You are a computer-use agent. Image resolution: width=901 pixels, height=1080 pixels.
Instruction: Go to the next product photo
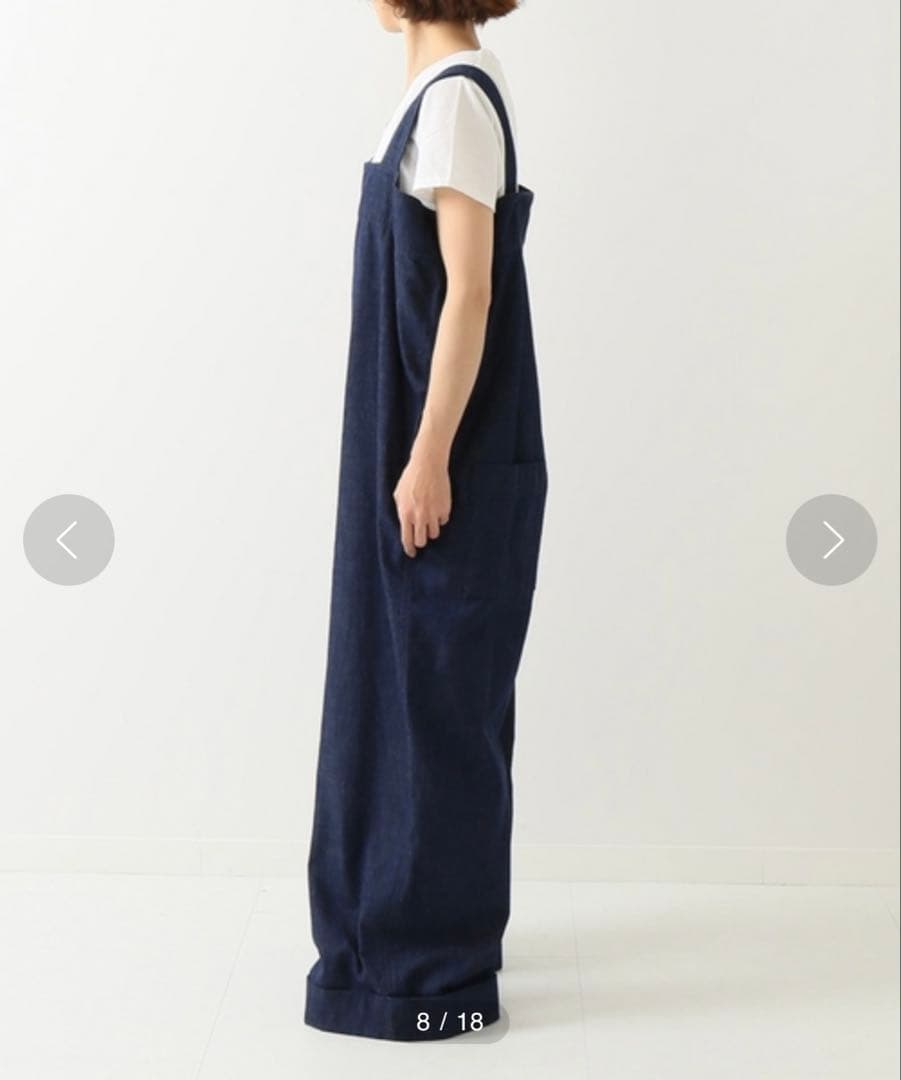[831, 540]
